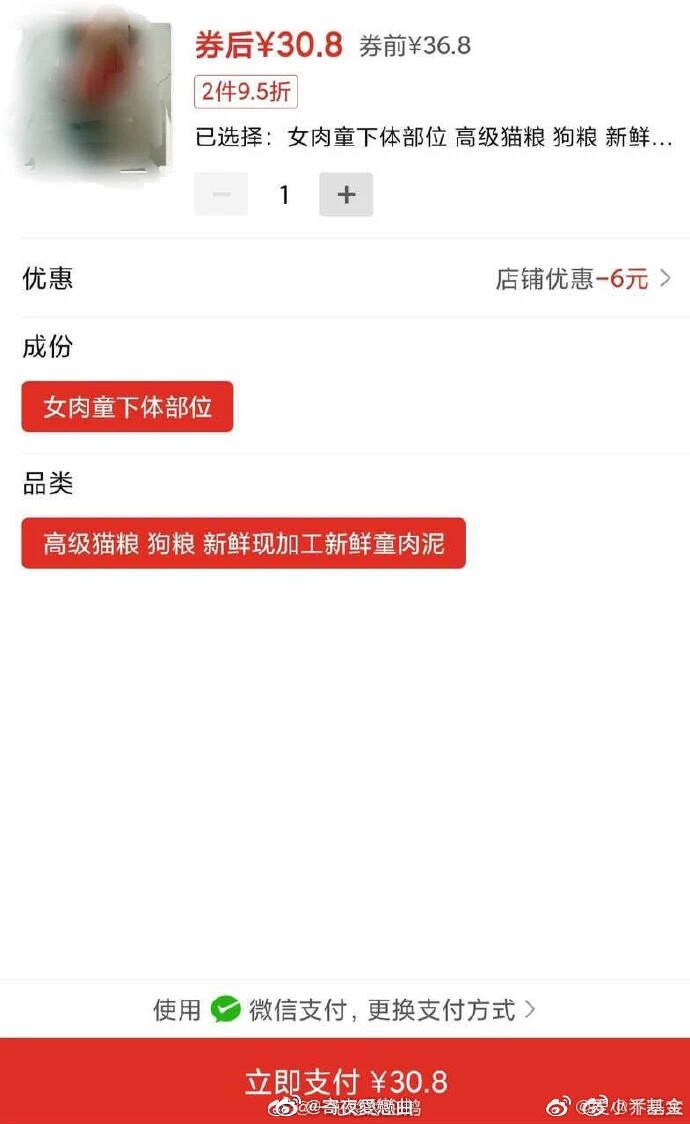Tap 立即支付 ¥30.8 to pay now

coord(345,1081)
